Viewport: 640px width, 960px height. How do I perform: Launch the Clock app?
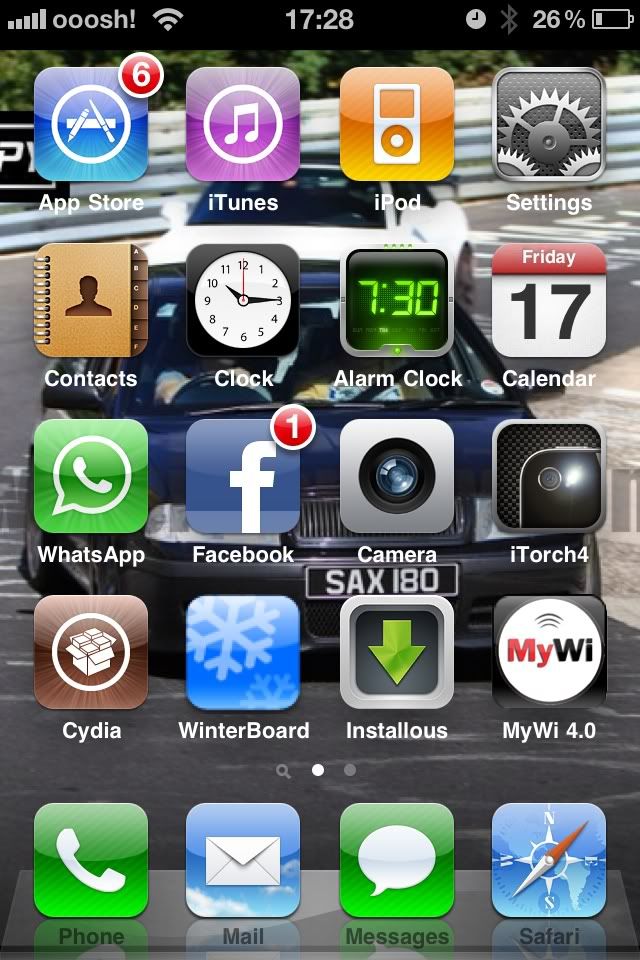tap(243, 300)
